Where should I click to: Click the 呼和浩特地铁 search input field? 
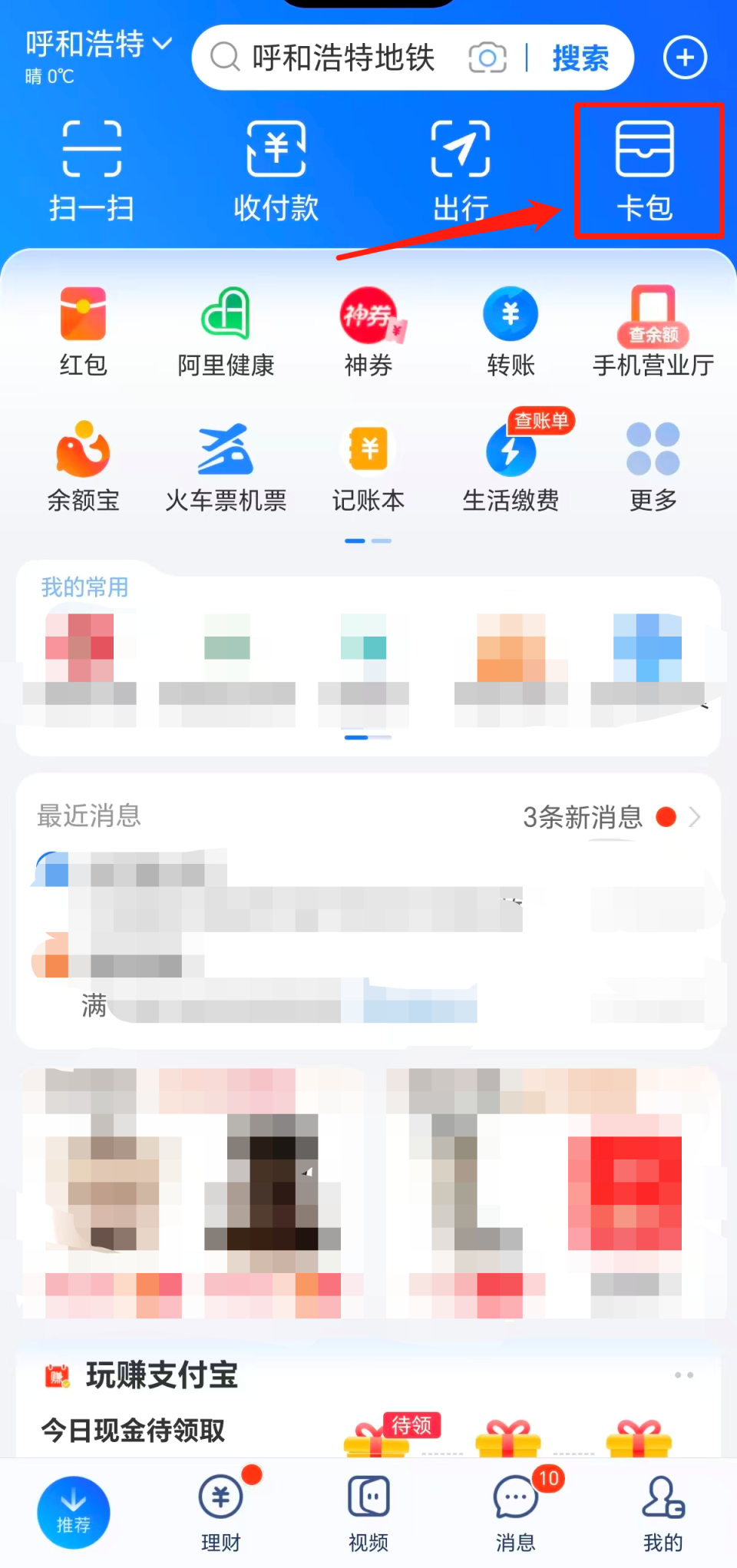pyautogui.click(x=345, y=57)
